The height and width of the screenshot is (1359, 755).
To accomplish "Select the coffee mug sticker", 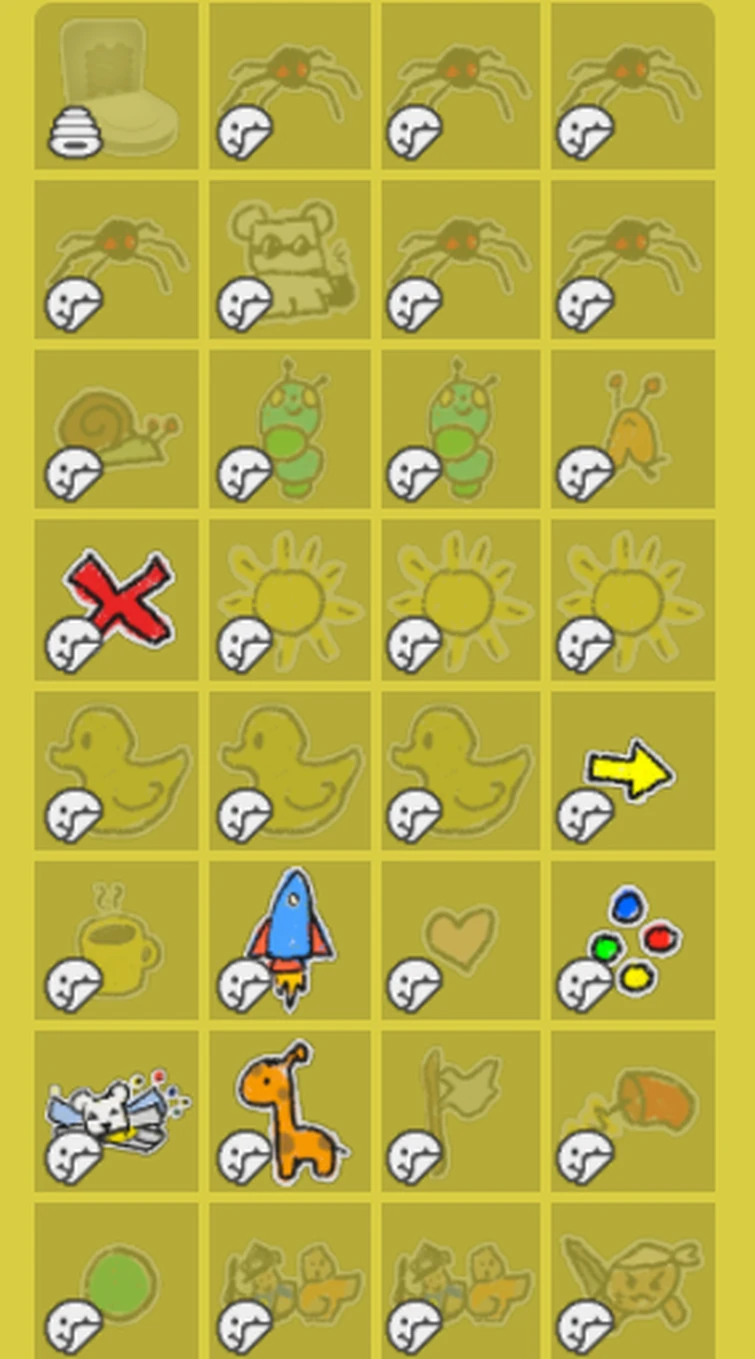I will (117, 942).
